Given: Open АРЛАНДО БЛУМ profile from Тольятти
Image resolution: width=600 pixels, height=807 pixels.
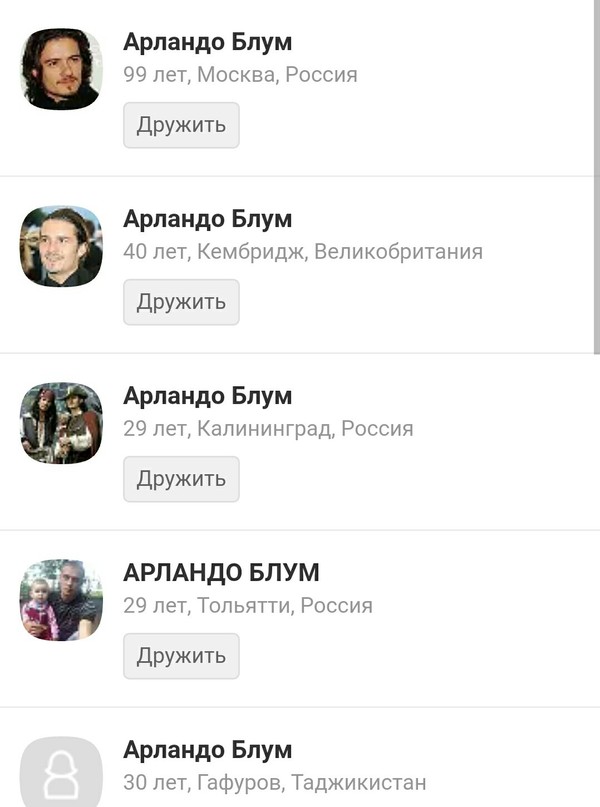Looking at the screenshot, I should coord(221,573).
